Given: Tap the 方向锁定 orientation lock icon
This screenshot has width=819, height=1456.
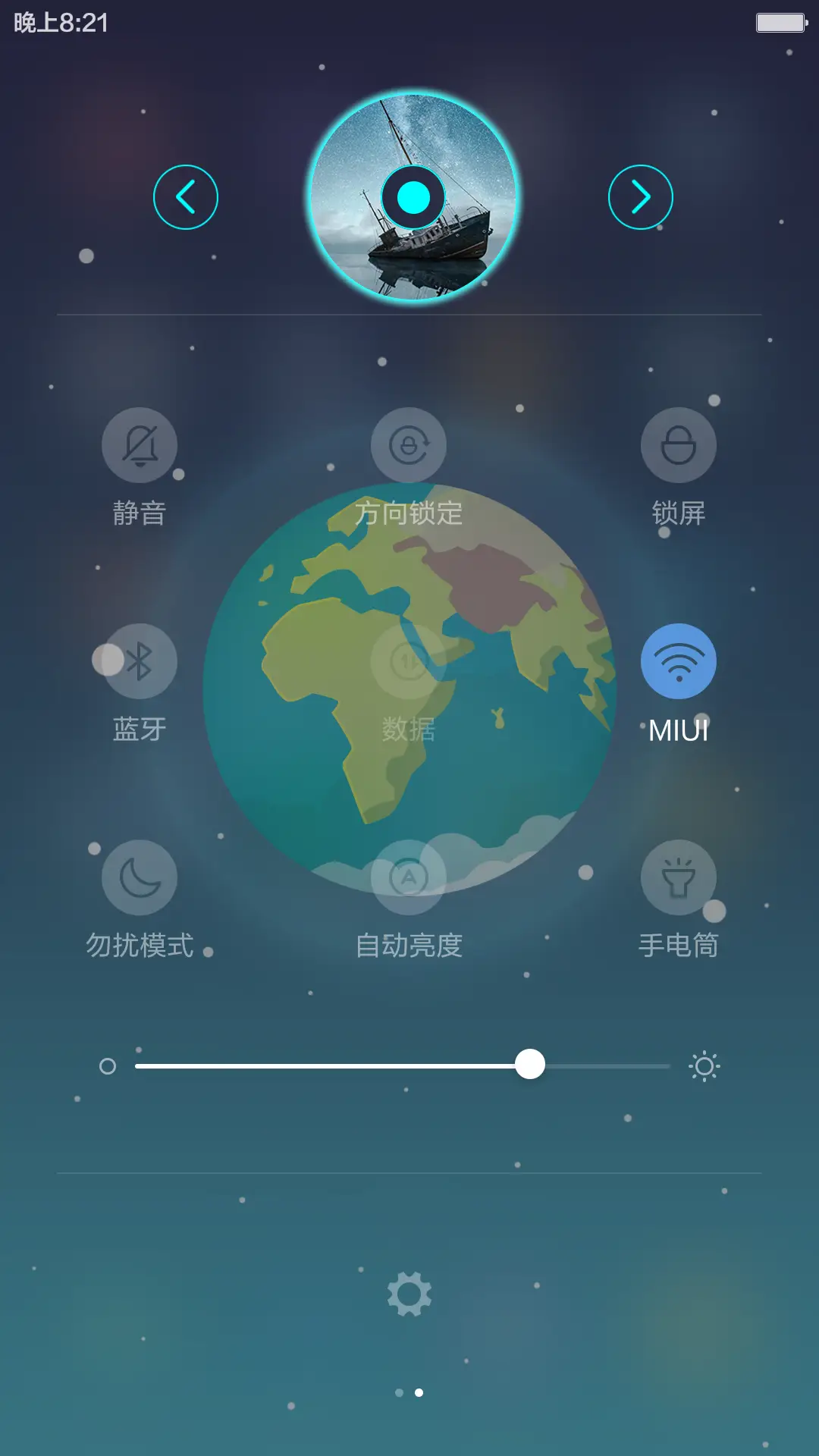Looking at the screenshot, I should coord(409,446).
